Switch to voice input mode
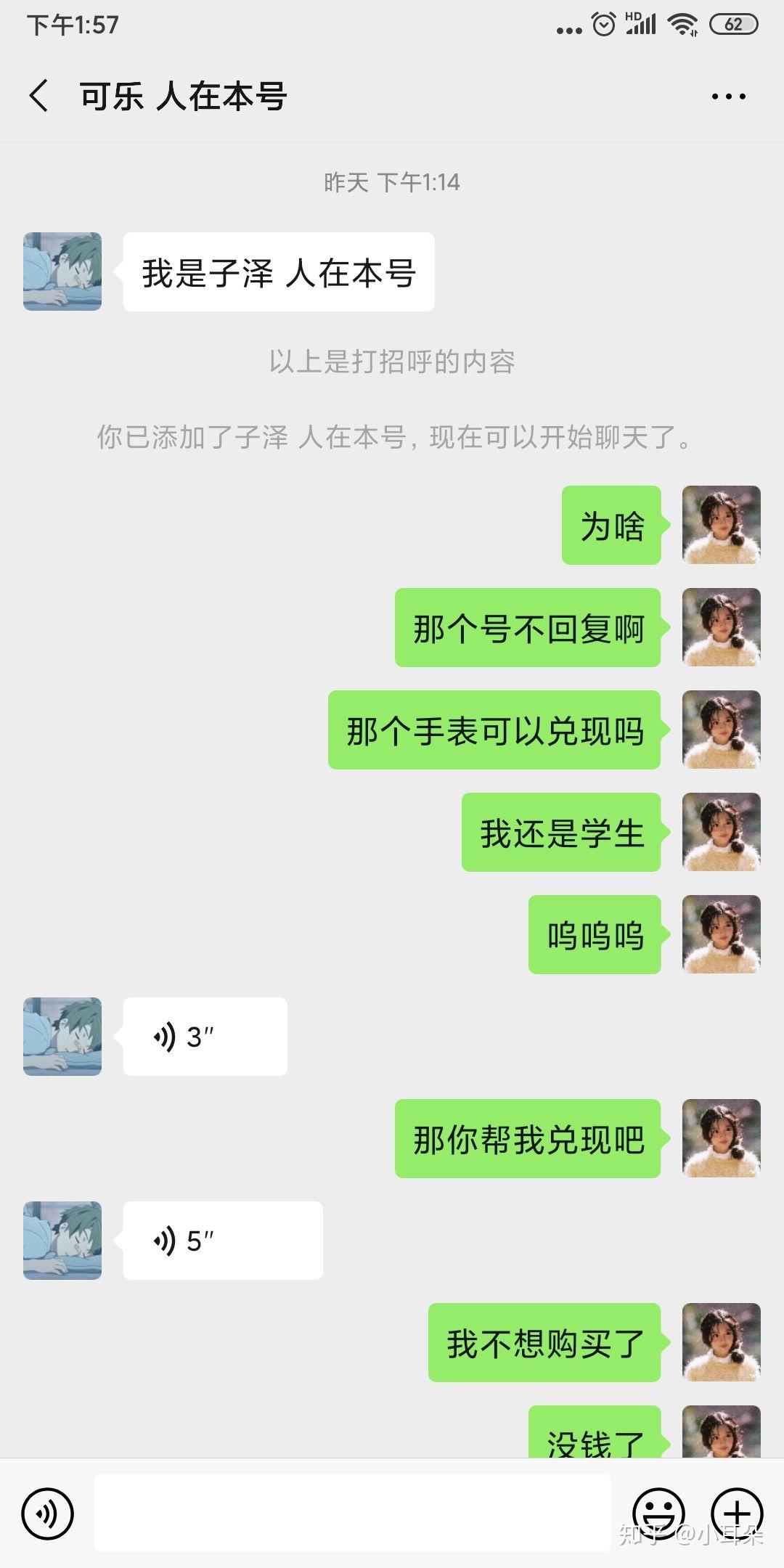This screenshot has width=784, height=1568. click(x=47, y=1514)
